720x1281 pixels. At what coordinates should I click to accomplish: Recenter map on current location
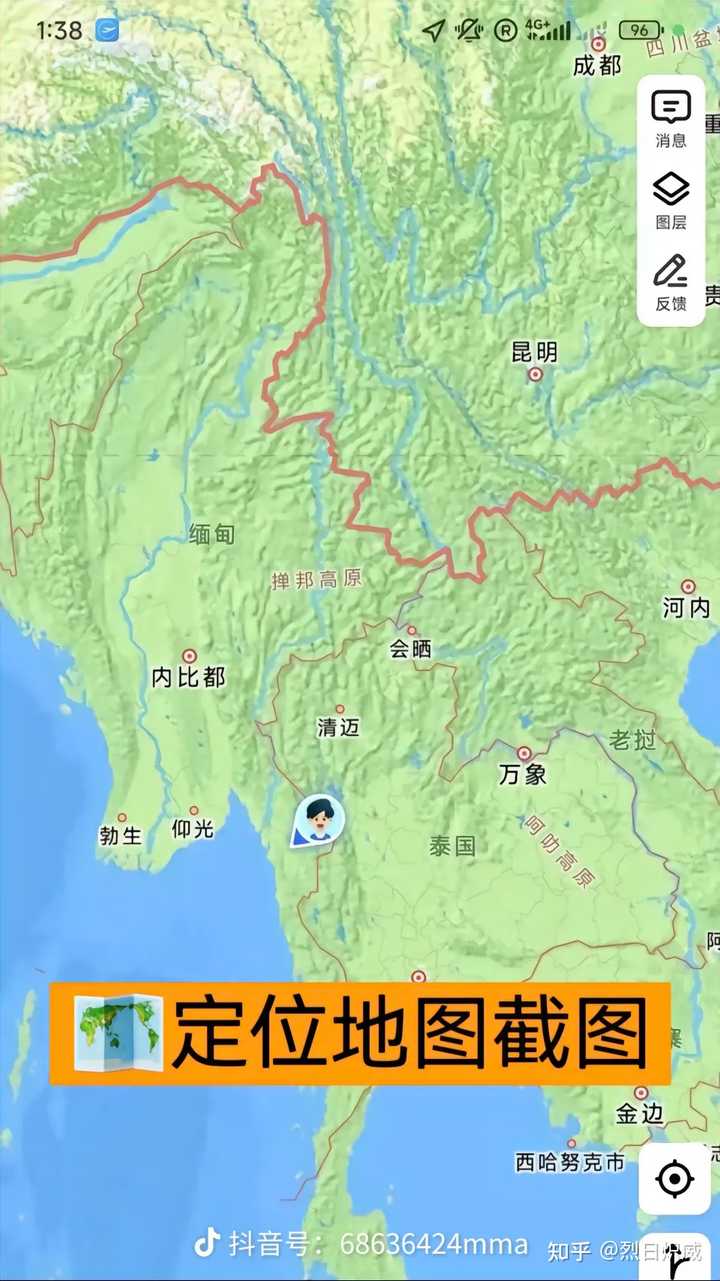point(675,1179)
